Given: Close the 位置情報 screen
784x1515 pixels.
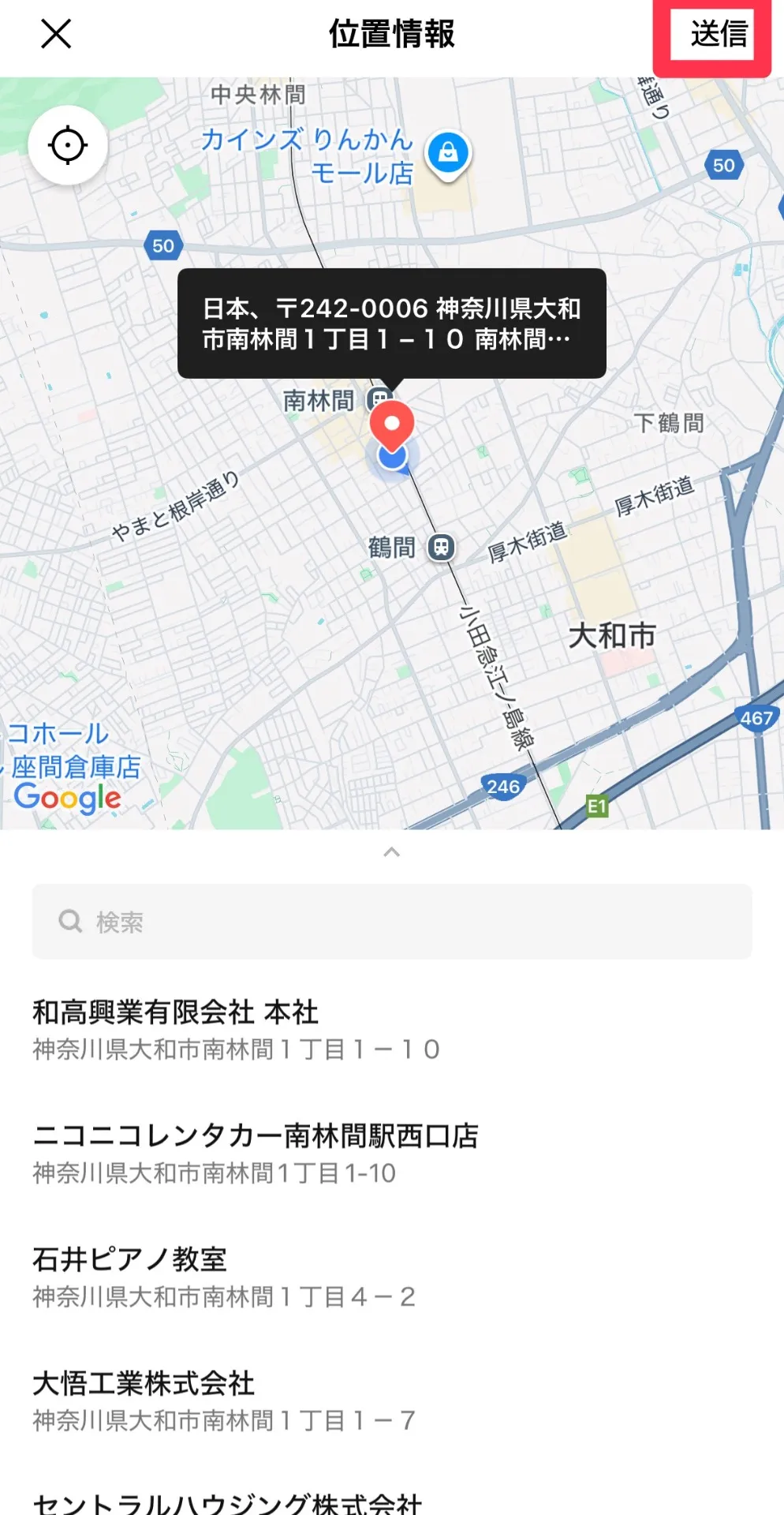Looking at the screenshot, I should [56, 34].
